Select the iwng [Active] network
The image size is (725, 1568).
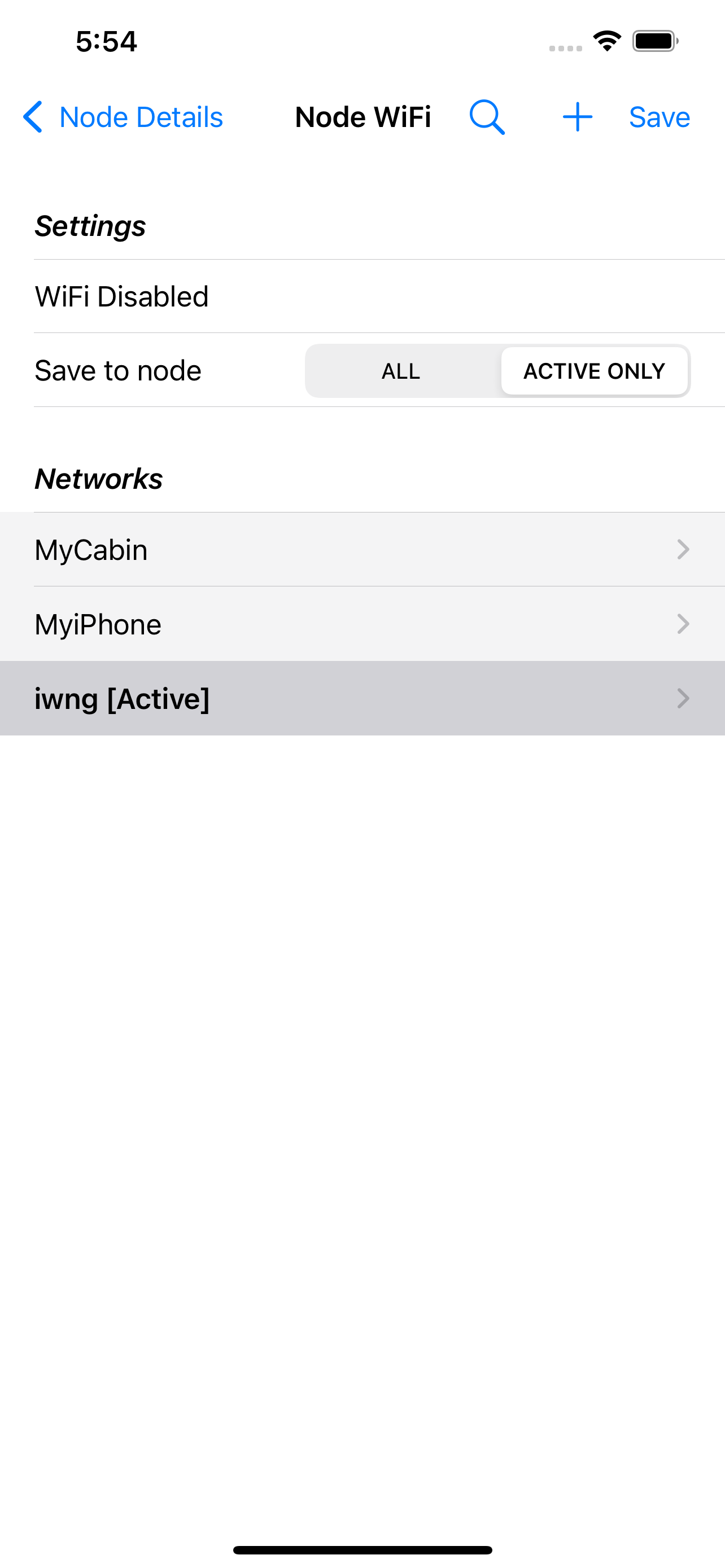click(x=362, y=698)
